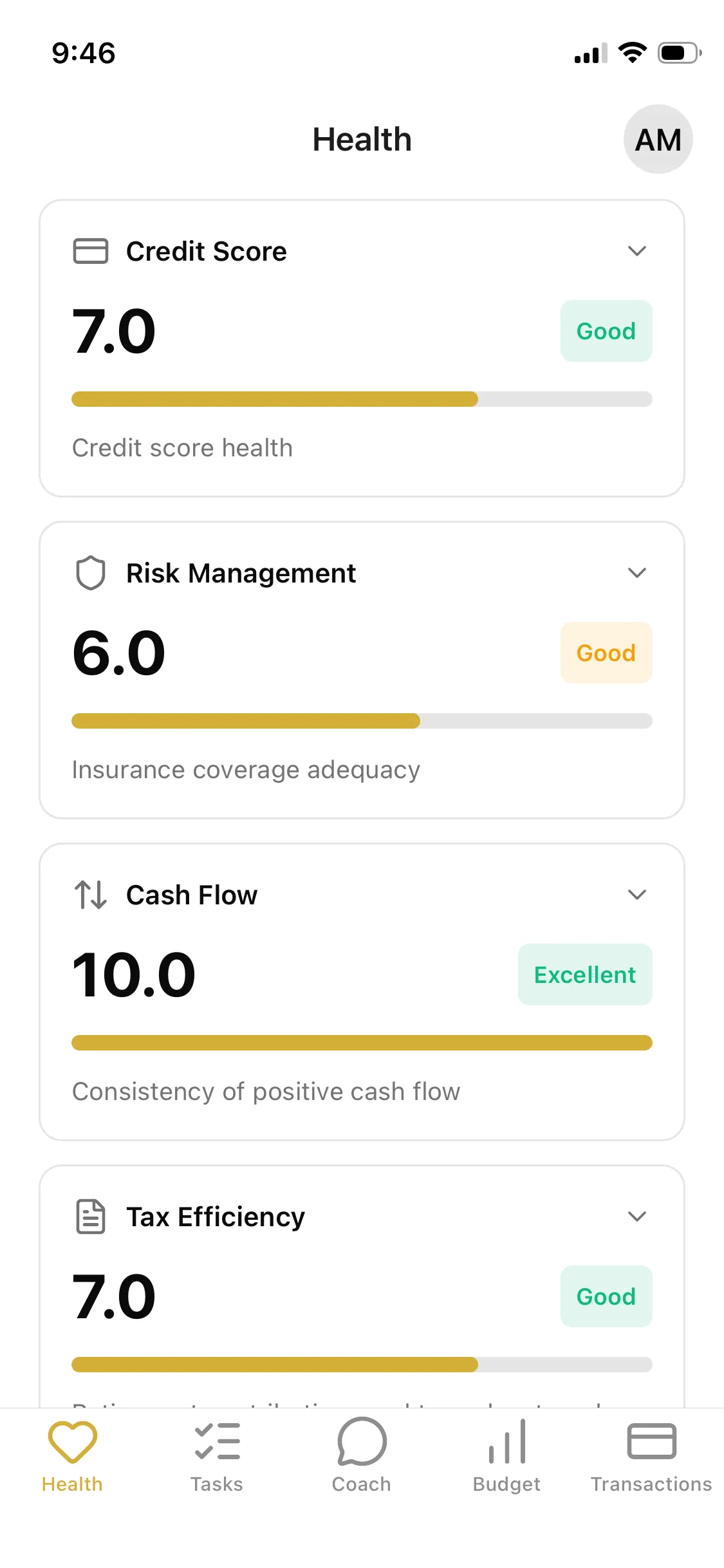The width and height of the screenshot is (724, 1568).
Task: Tap the Good badge on Credit Score
Action: tap(606, 331)
